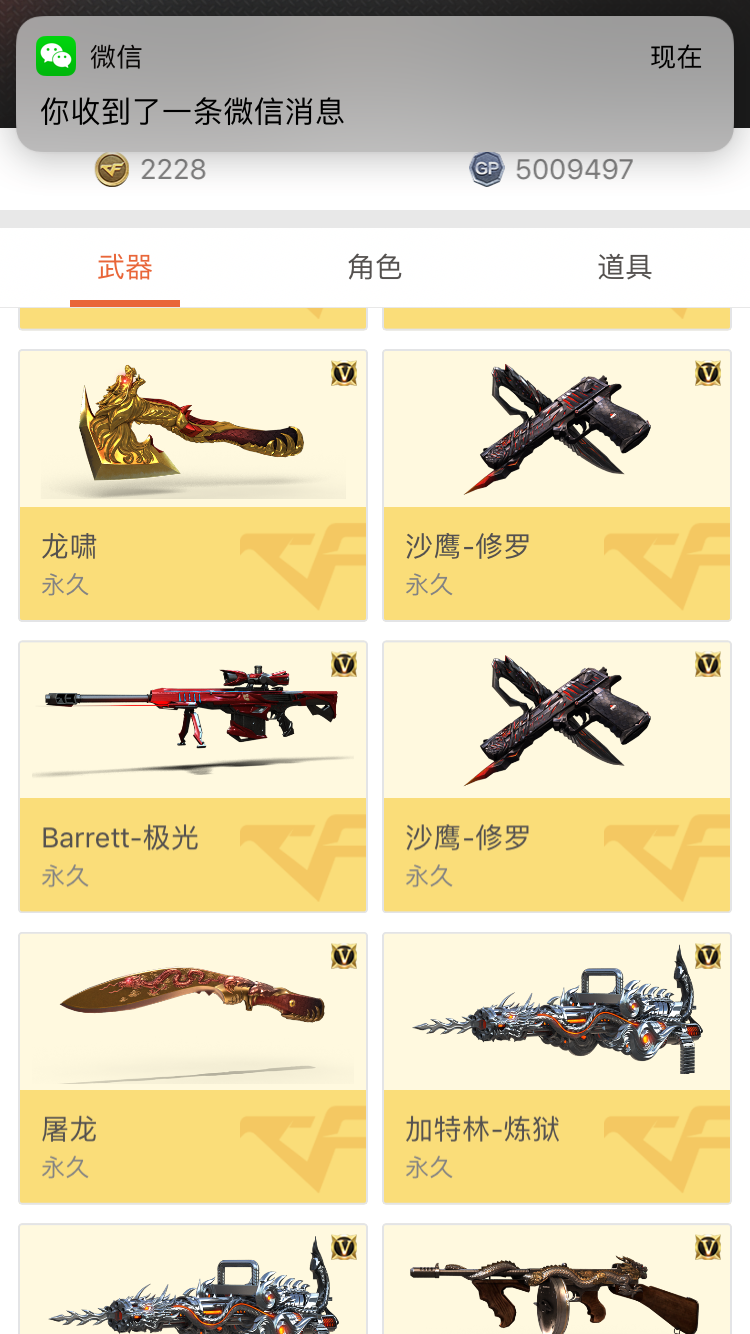The height and width of the screenshot is (1334, 750).
Task: Switch to the 道具 tab
Action: (x=625, y=267)
